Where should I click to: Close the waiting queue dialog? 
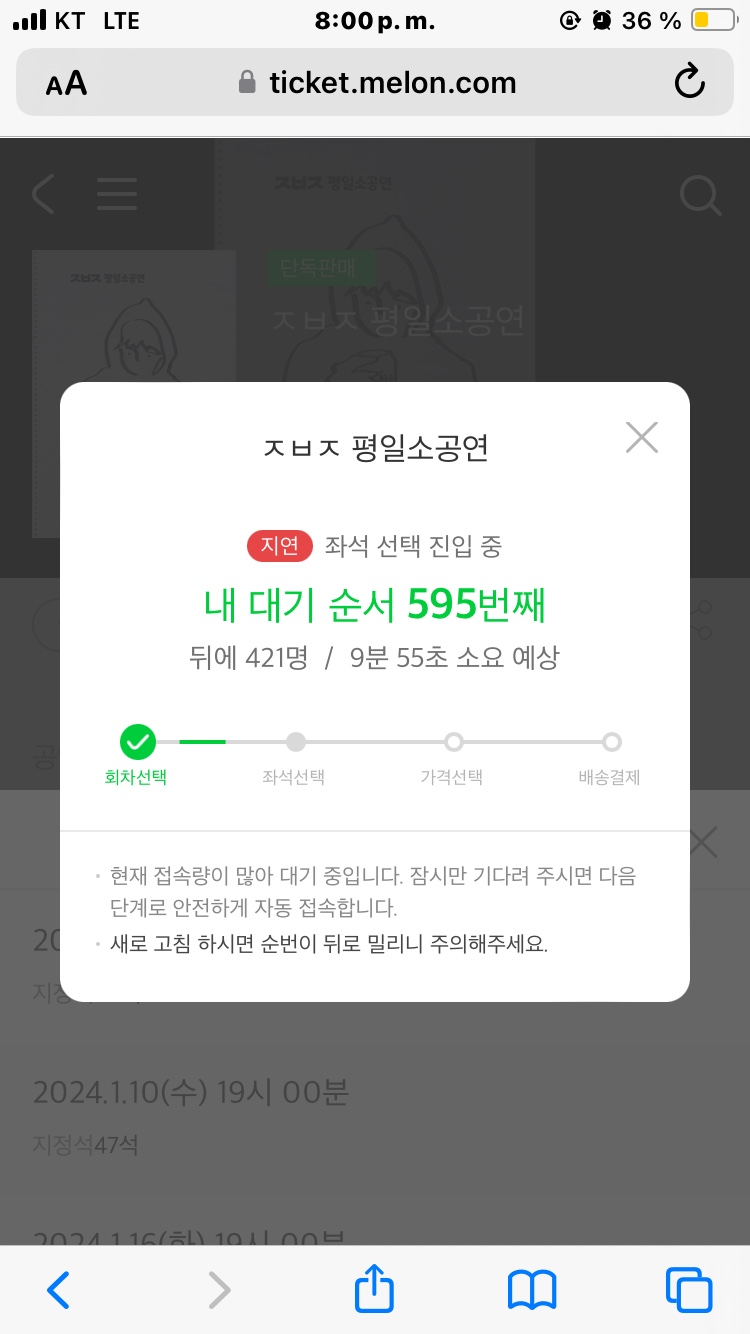pos(641,437)
